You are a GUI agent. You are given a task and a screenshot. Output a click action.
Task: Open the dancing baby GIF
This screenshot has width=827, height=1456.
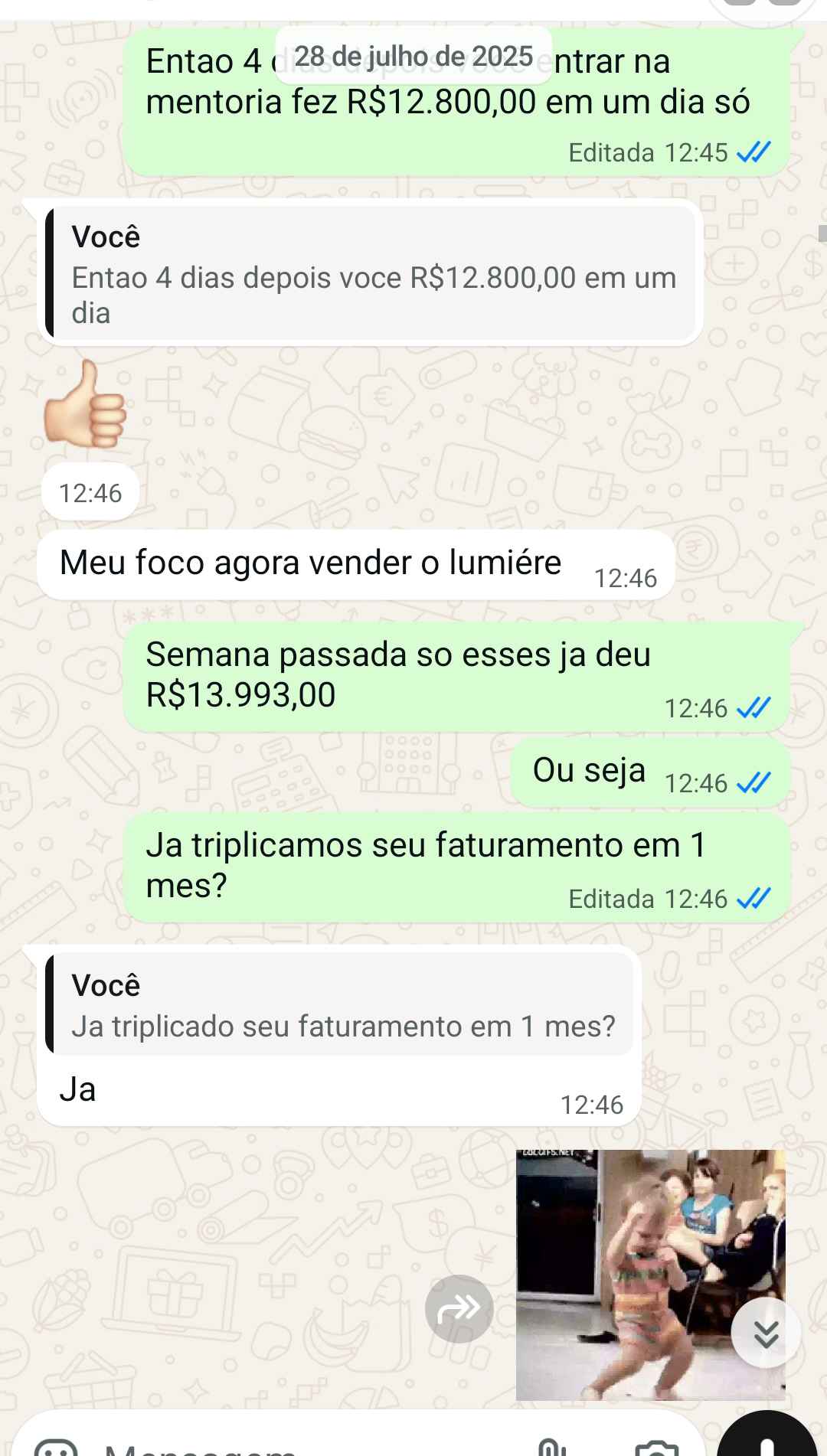650,1274
